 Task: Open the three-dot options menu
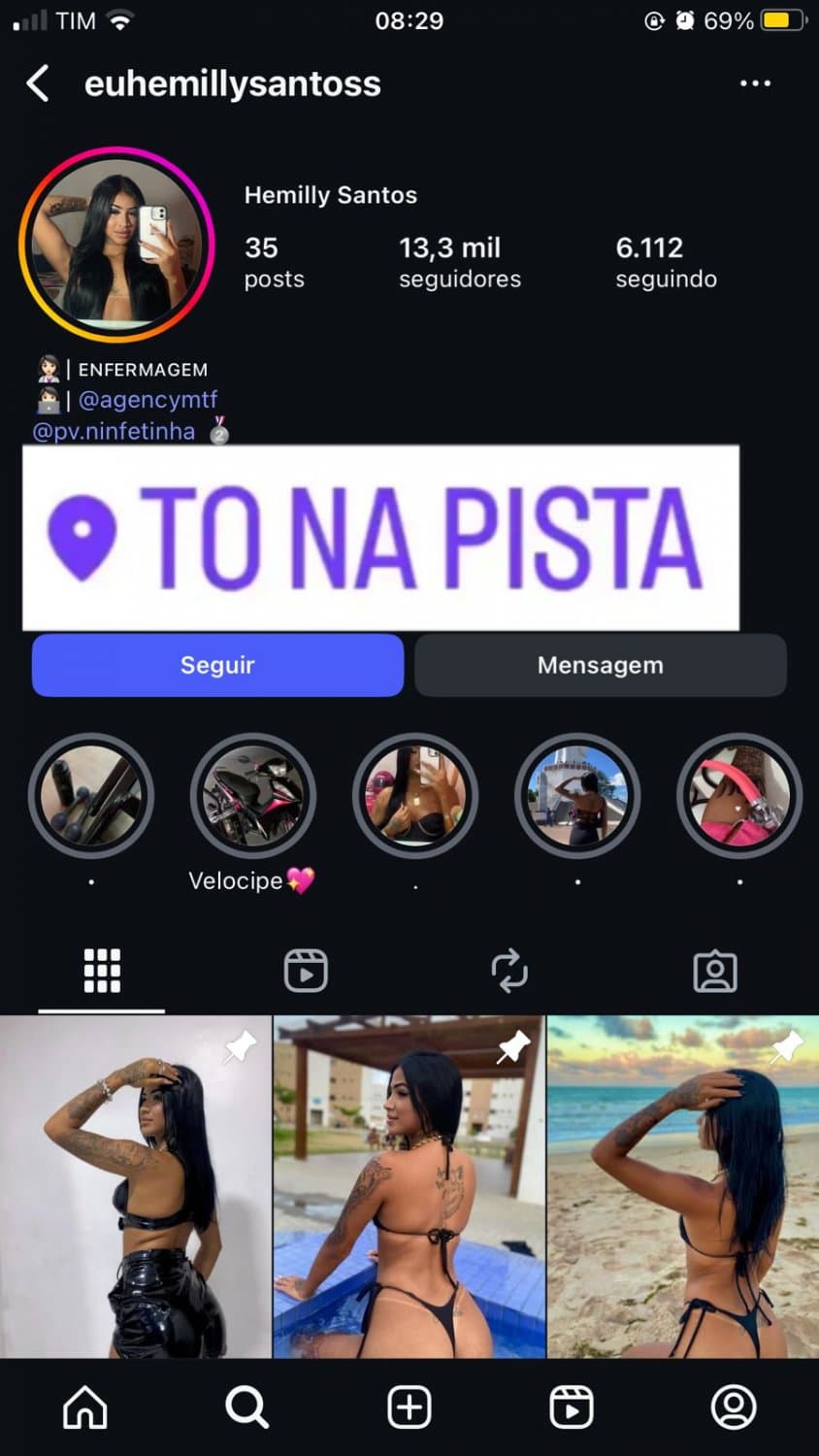[x=755, y=83]
